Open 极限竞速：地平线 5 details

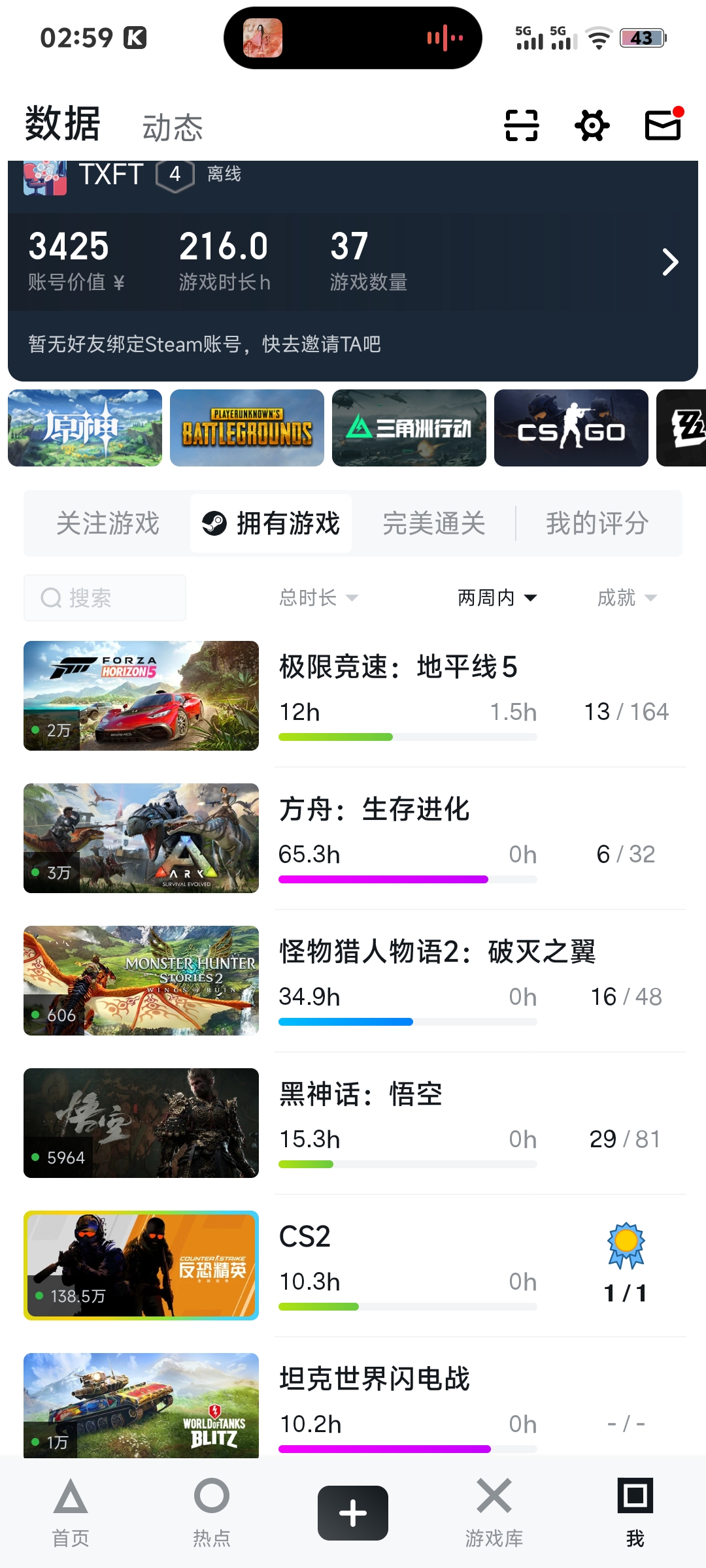[398, 668]
